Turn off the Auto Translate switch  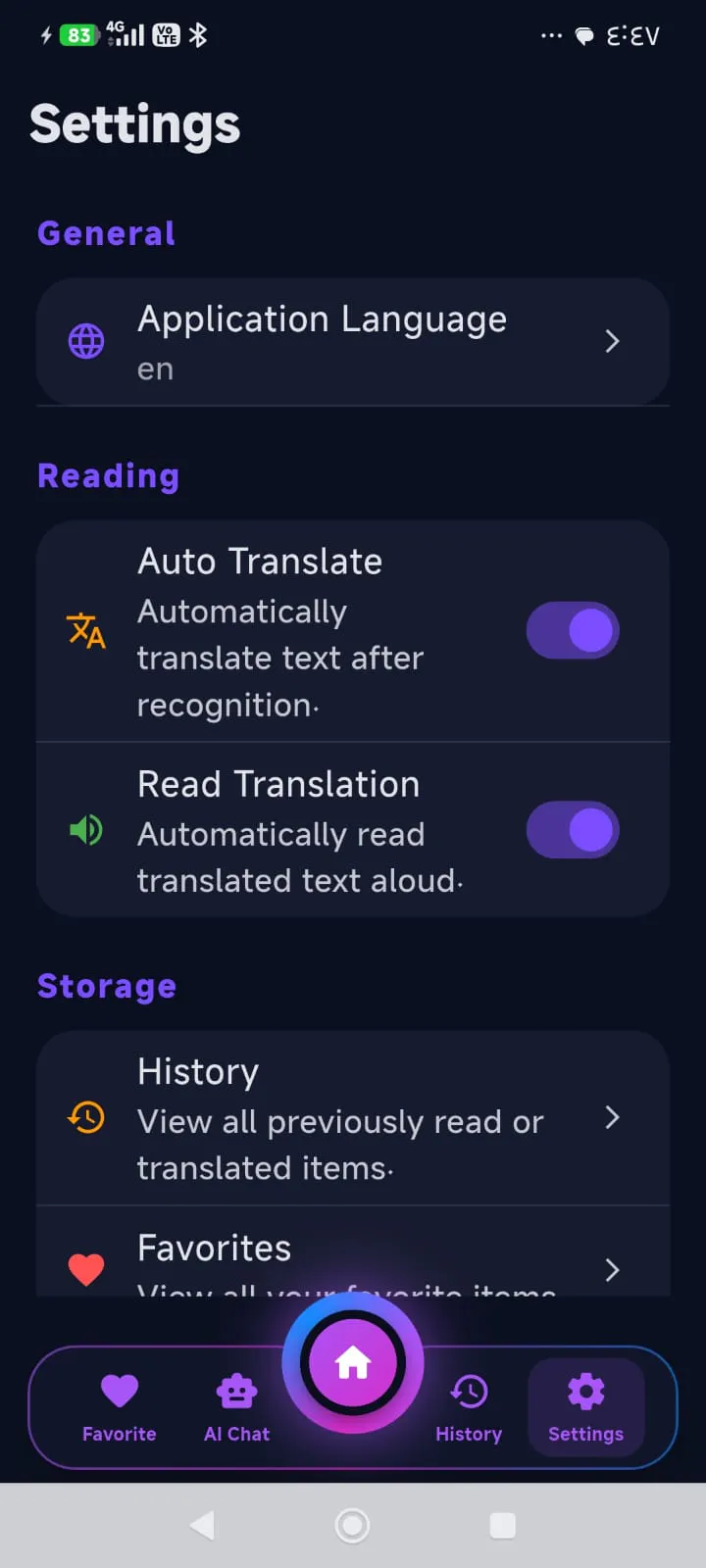[573, 630]
